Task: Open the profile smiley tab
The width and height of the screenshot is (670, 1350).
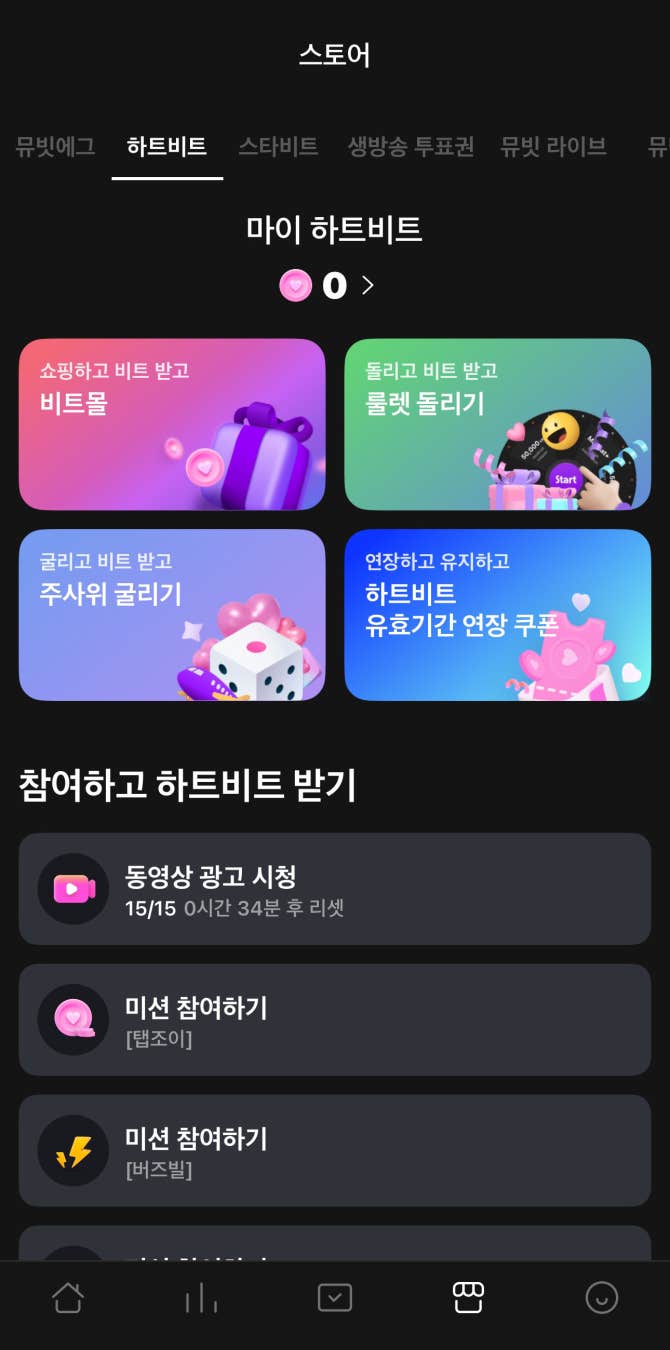Action: coord(601,1298)
